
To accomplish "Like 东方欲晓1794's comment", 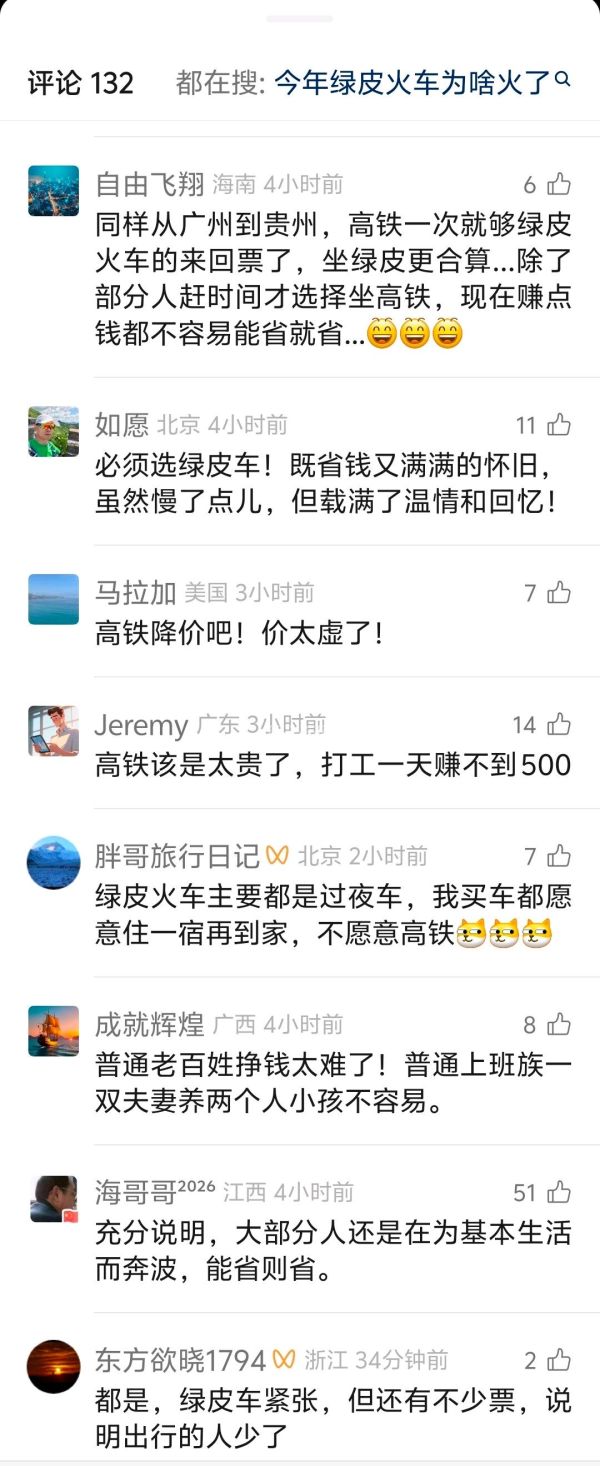I will click(559, 1361).
